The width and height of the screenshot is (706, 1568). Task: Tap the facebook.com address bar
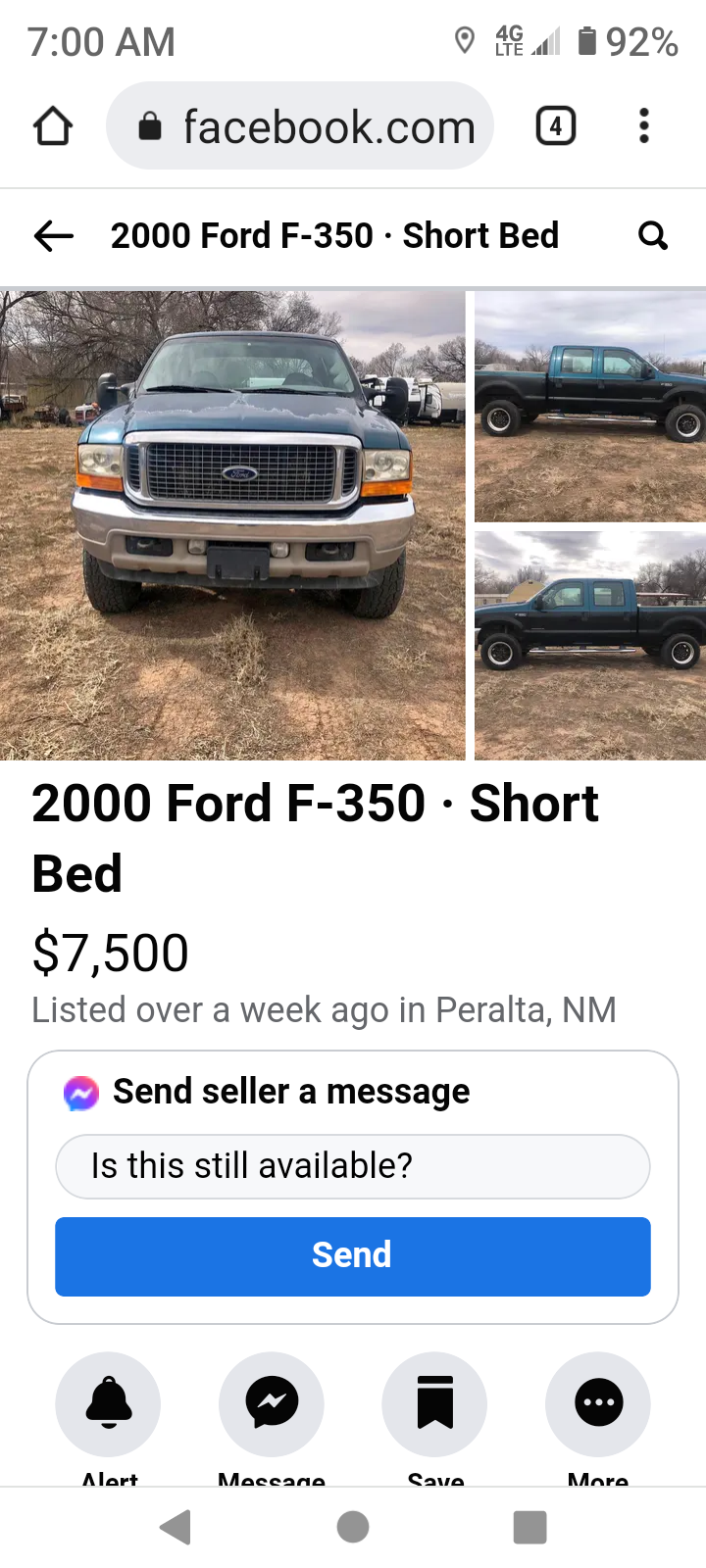coord(300,125)
